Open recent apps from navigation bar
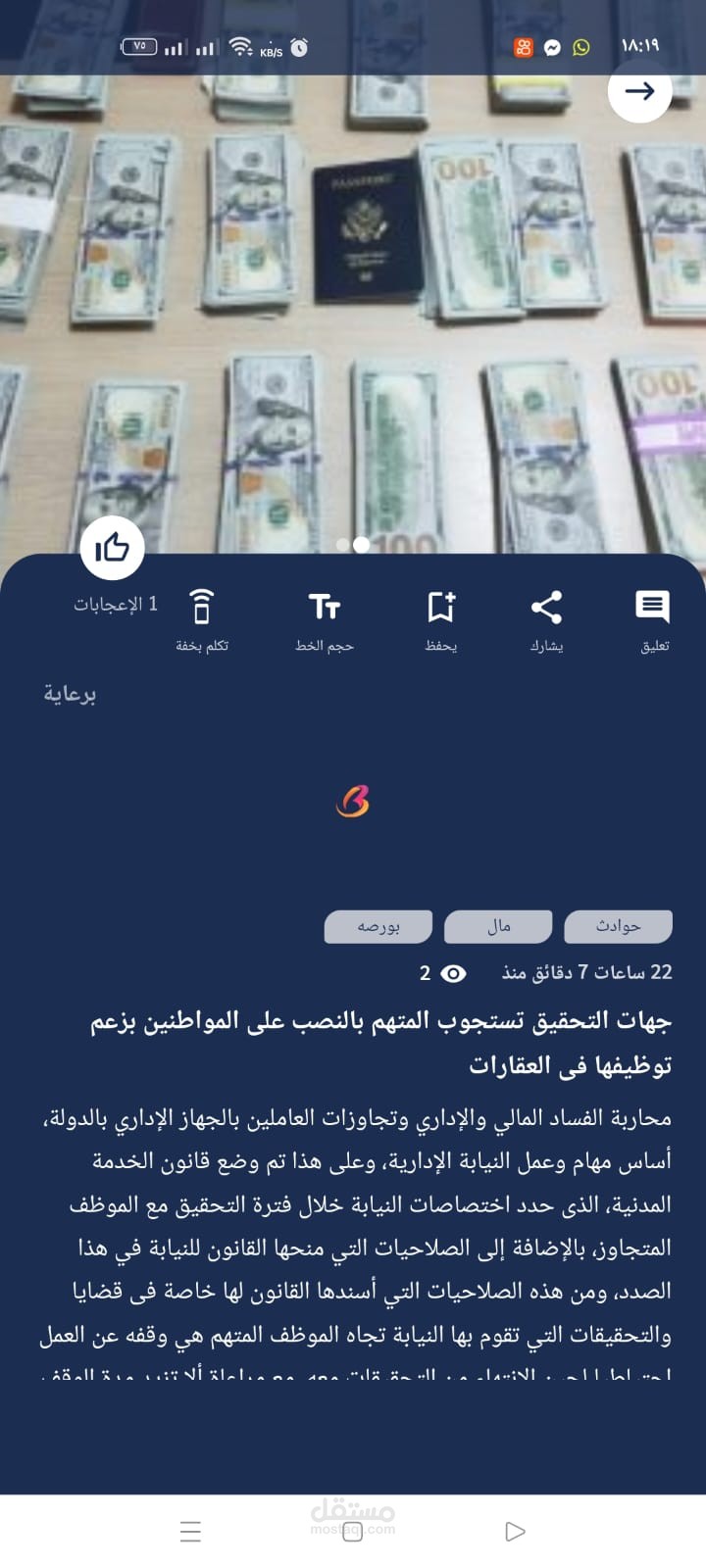The height and width of the screenshot is (1568, 706). [191, 1531]
